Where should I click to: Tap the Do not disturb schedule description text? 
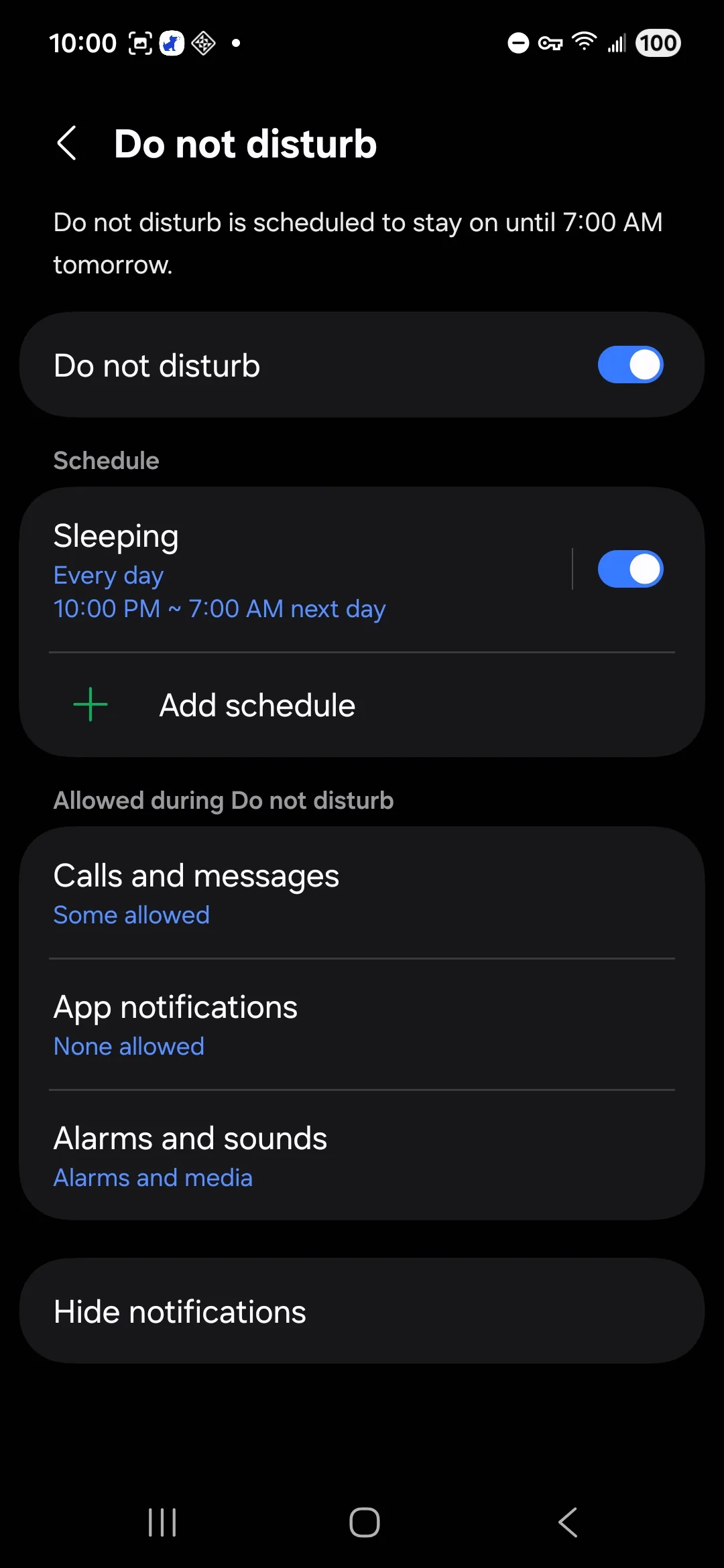(357, 243)
